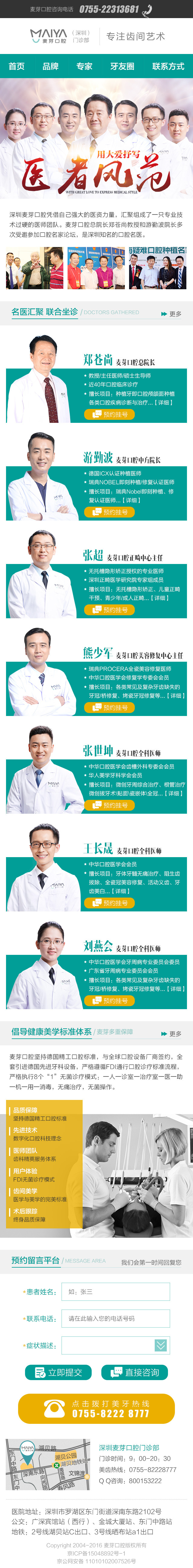This screenshot has height=1568, width=193.
Task: Go to the 专家 tab
Action: tap(84, 66)
